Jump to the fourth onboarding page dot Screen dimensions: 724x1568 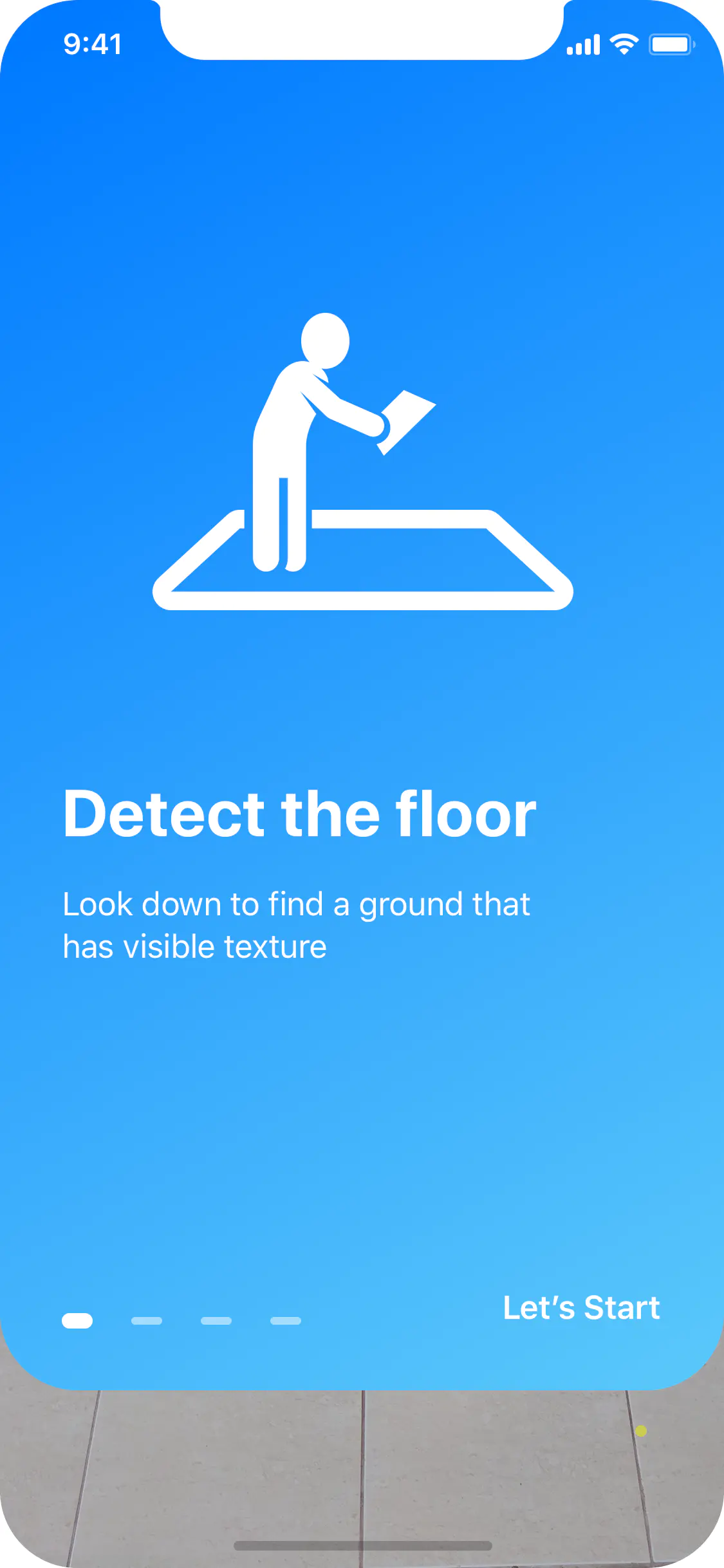(286, 1321)
